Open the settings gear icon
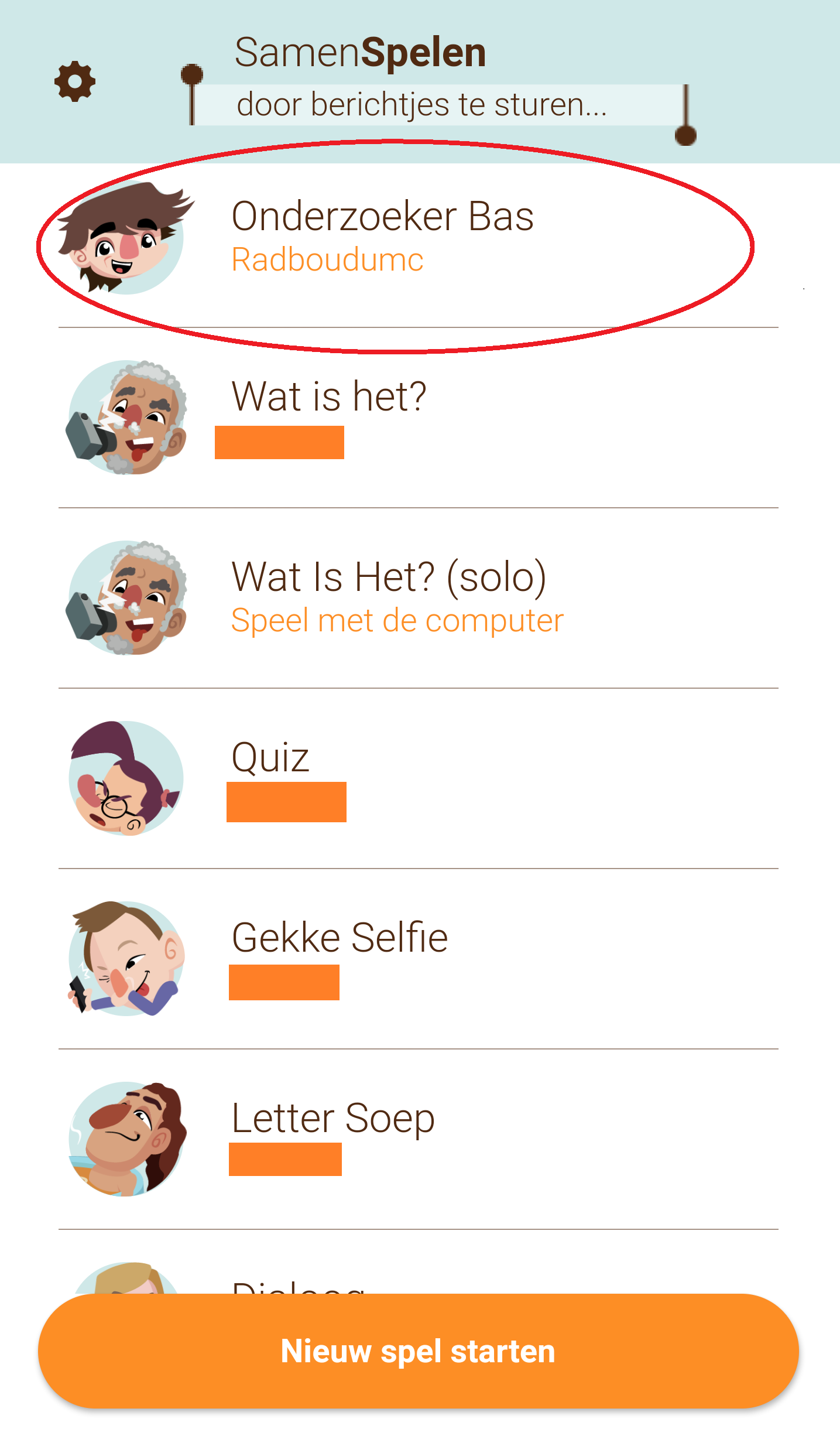The image size is (840, 1446). 75,81
